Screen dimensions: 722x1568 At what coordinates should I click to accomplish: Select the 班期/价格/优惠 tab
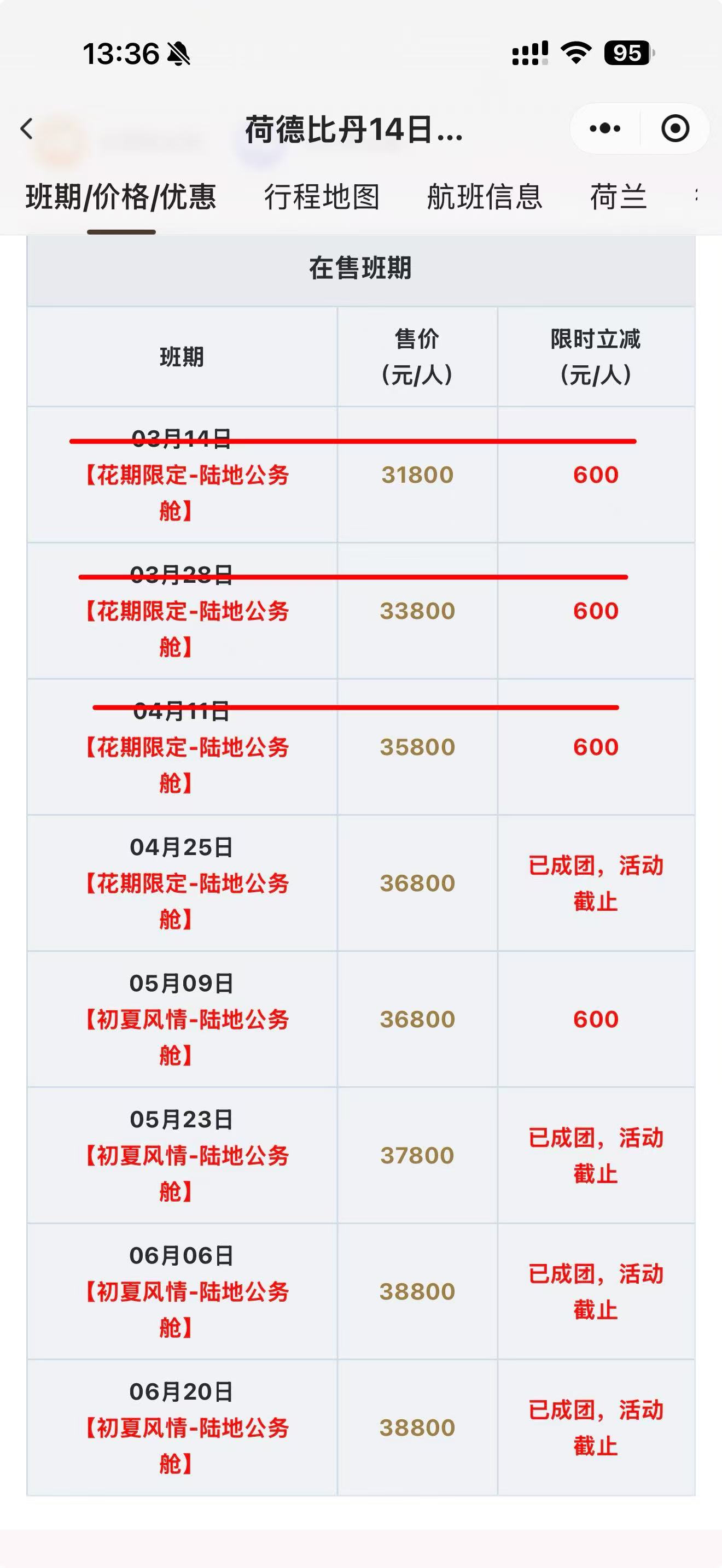tap(120, 197)
